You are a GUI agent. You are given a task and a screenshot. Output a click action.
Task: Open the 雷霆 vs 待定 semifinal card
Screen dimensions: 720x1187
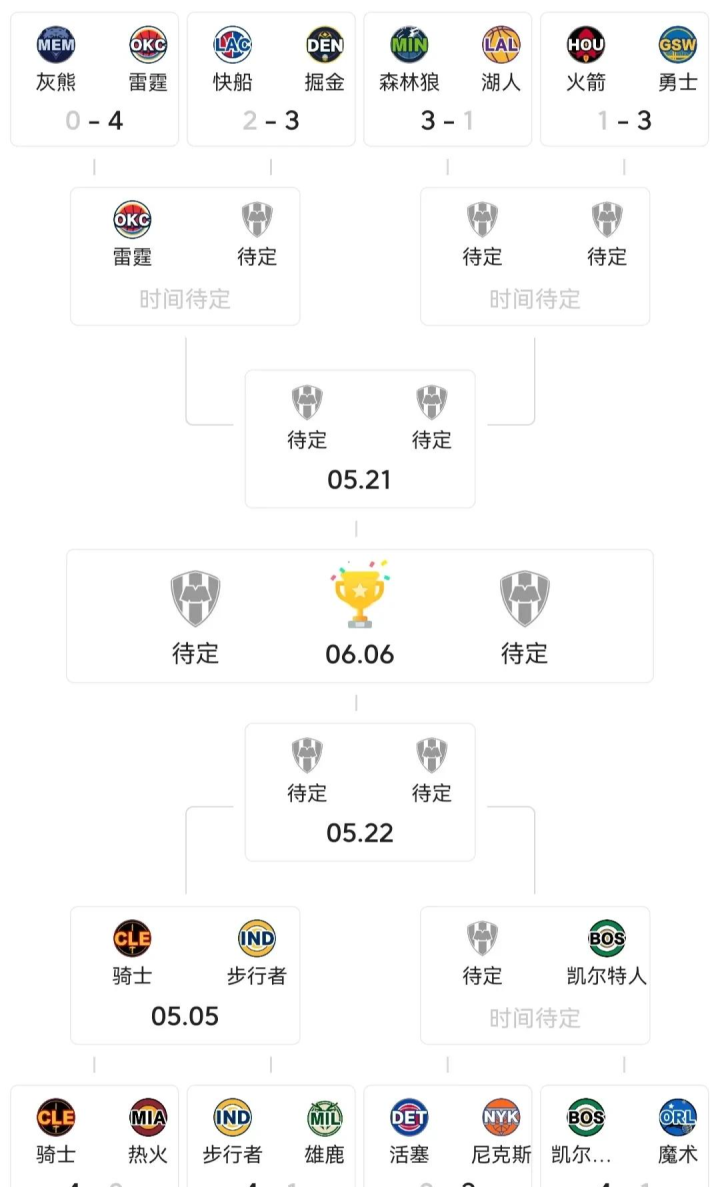click(x=185, y=256)
